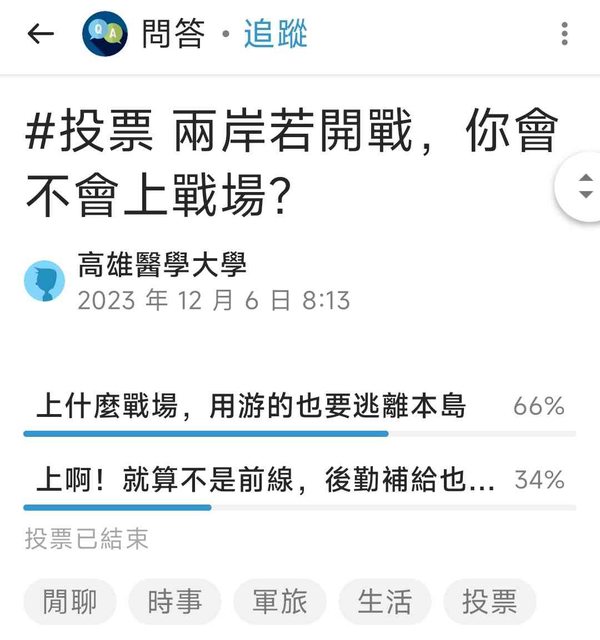Open the 時事 tag chip
The height and width of the screenshot is (640, 600).
[175, 602]
